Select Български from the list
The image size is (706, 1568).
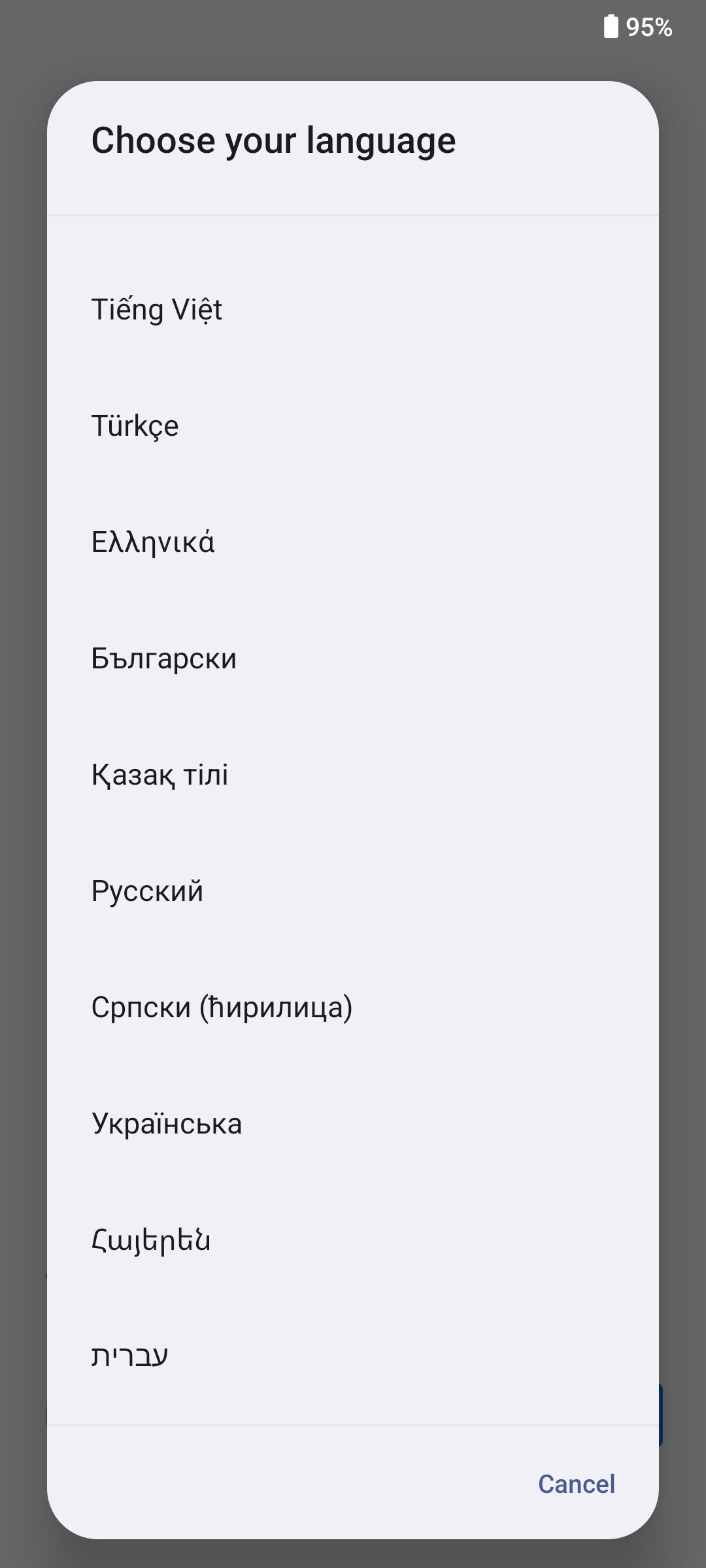pos(163,659)
